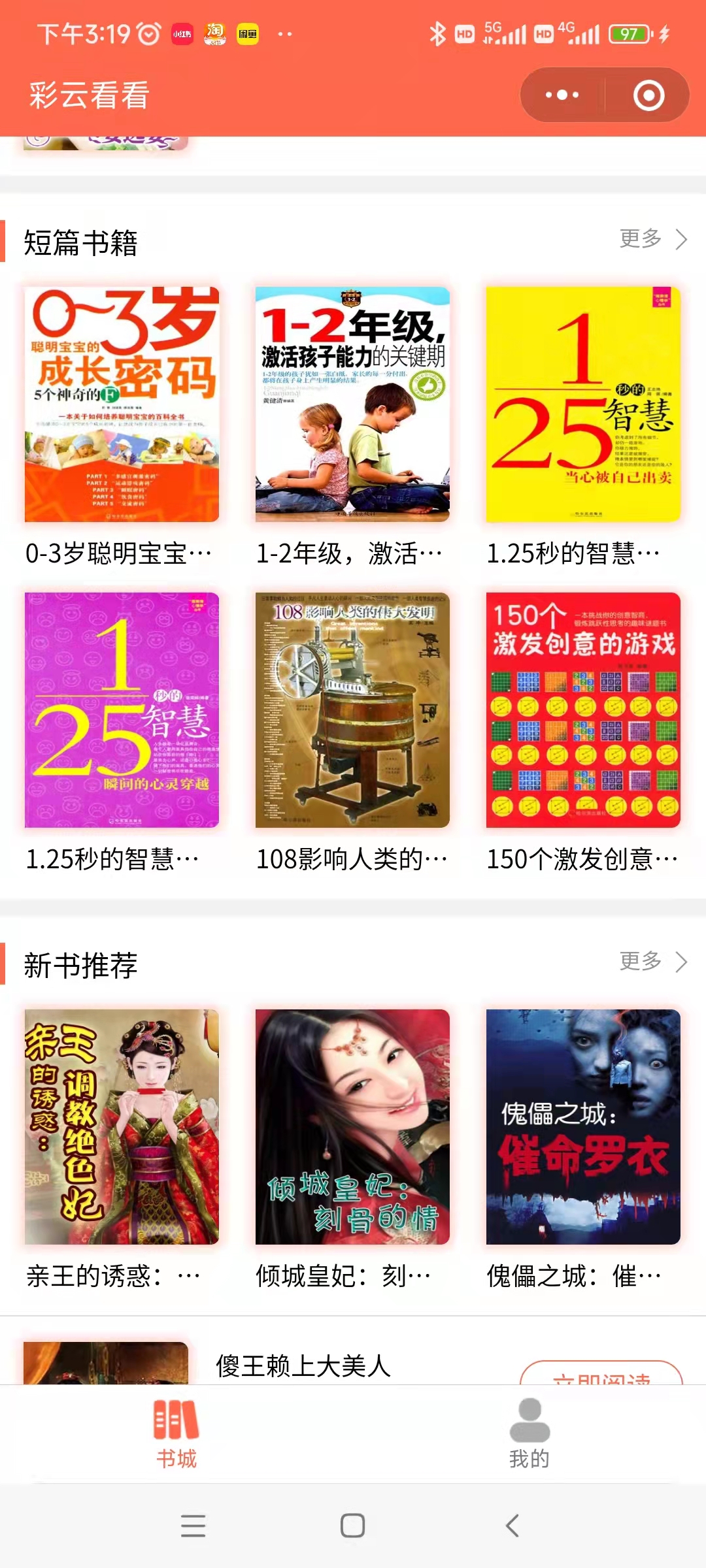Image resolution: width=706 pixels, height=1568 pixels.
Task: Open the novel 亲王的诱惑
Action: pyautogui.click(x=122, y=1127)
